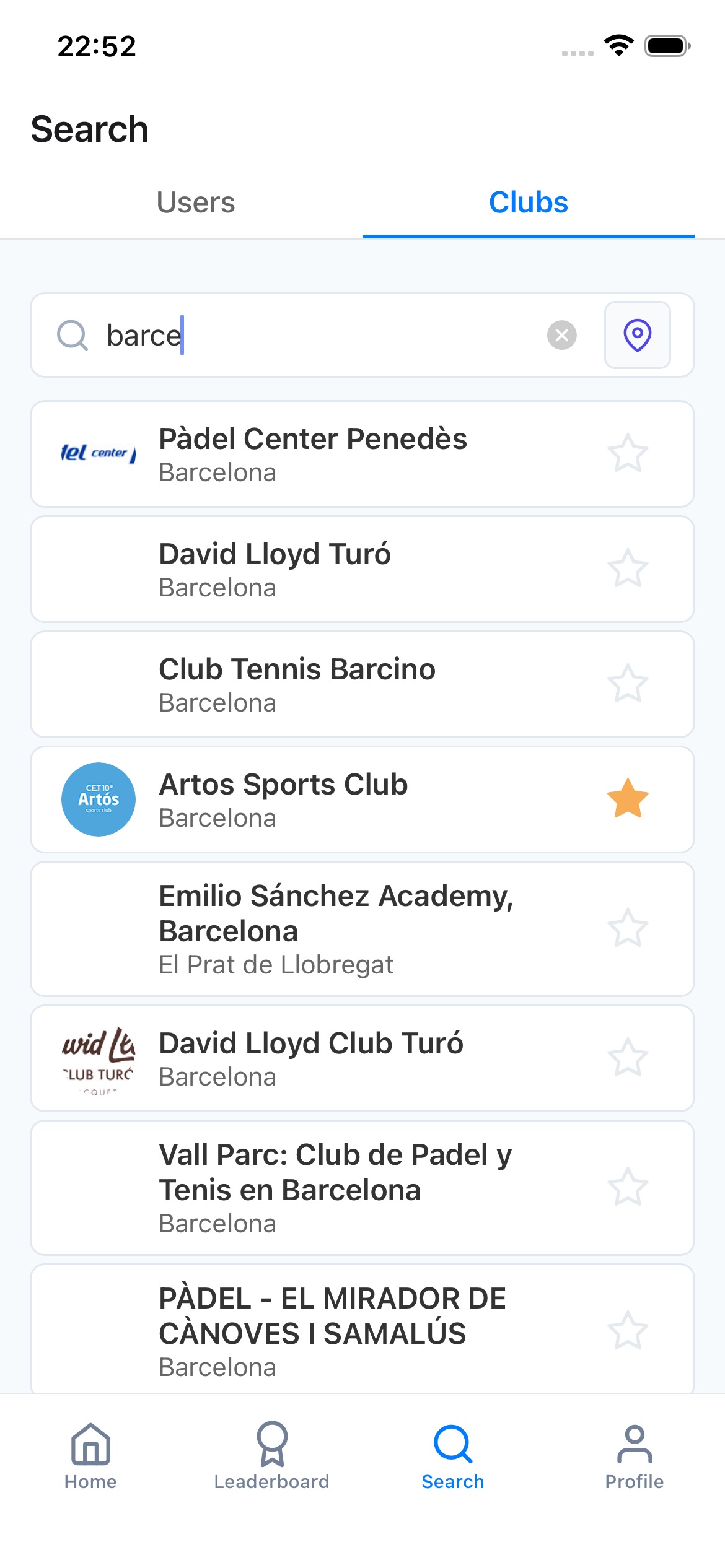The width and height of the screenshot is (725, 1568).
Task: Select the Clubs tab
Action: (528, 203)
